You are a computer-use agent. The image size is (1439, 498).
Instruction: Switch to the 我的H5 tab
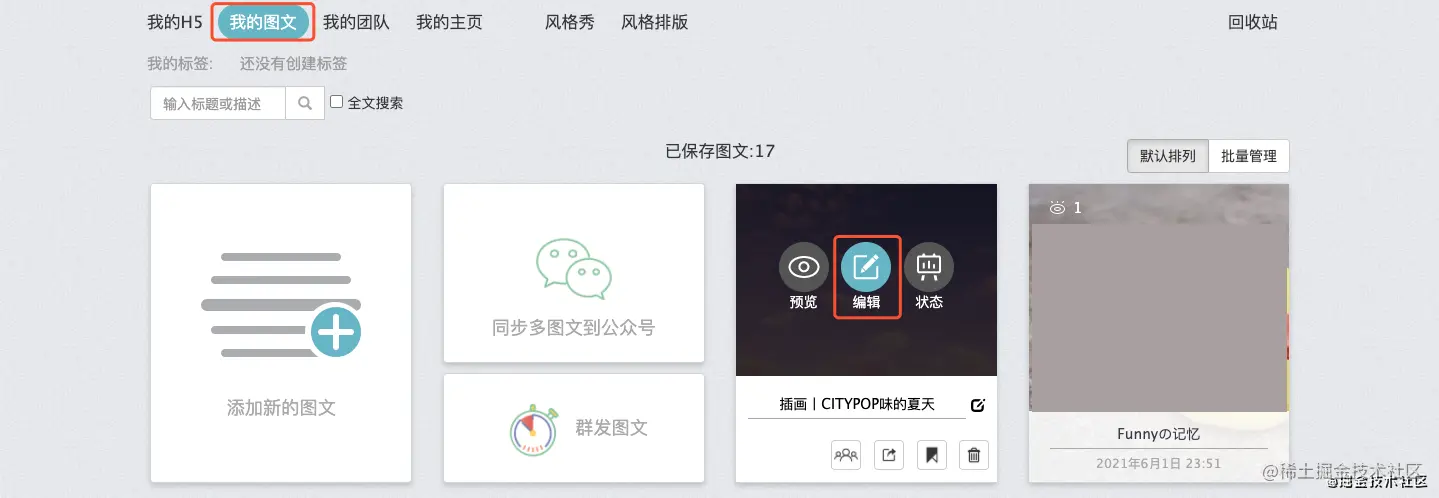pos(175,22)
